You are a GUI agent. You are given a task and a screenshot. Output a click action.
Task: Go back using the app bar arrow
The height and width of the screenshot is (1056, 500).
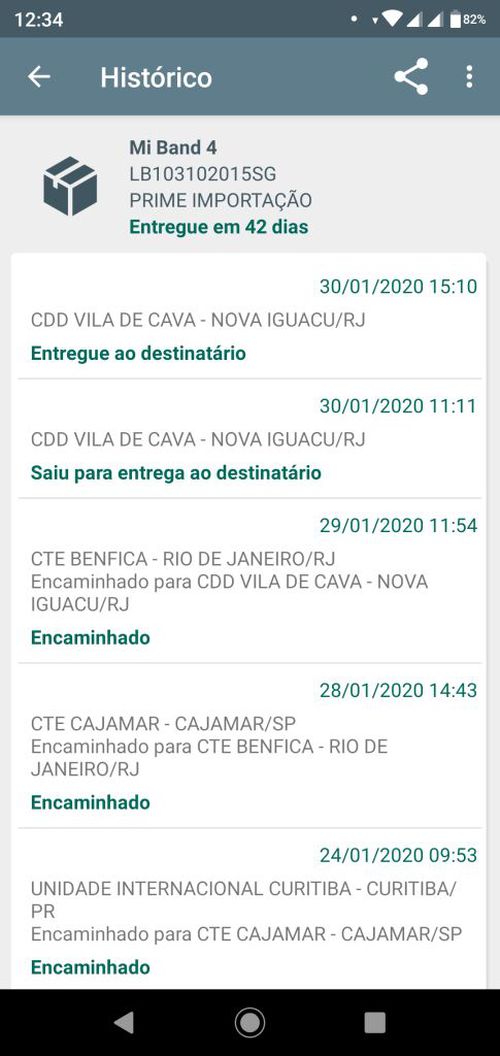[x=39, y=77]
